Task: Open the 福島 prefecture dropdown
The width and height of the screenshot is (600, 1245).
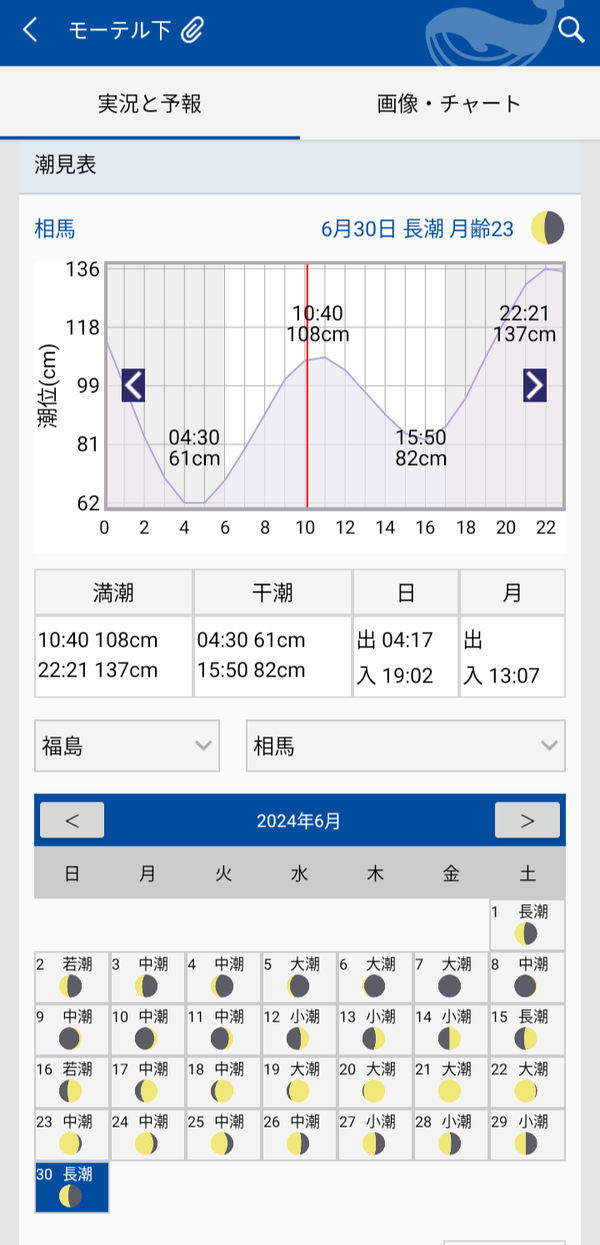Action: [x=127, y=746]
